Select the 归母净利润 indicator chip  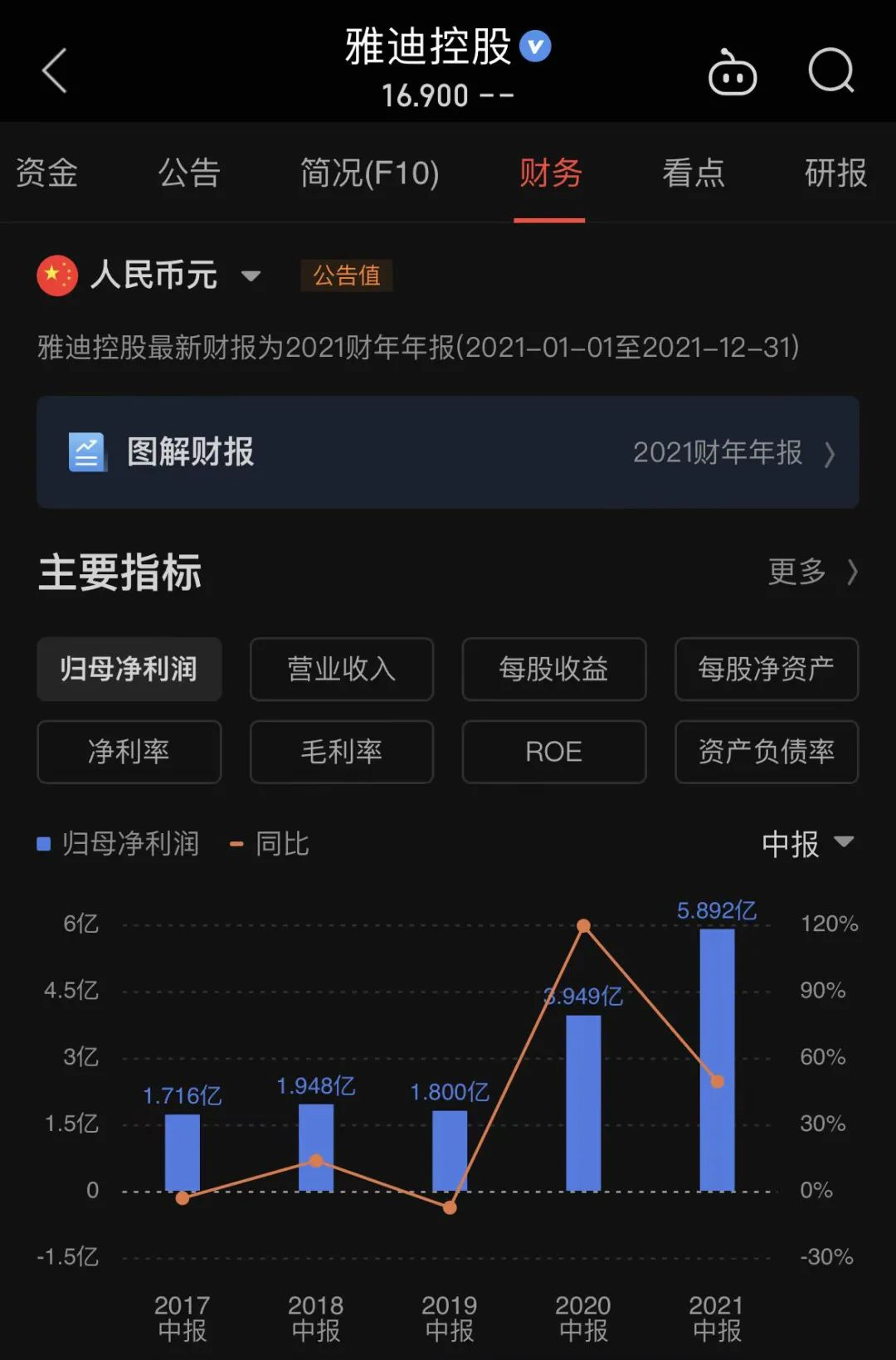pyautogui.click(x=129, y=669)
